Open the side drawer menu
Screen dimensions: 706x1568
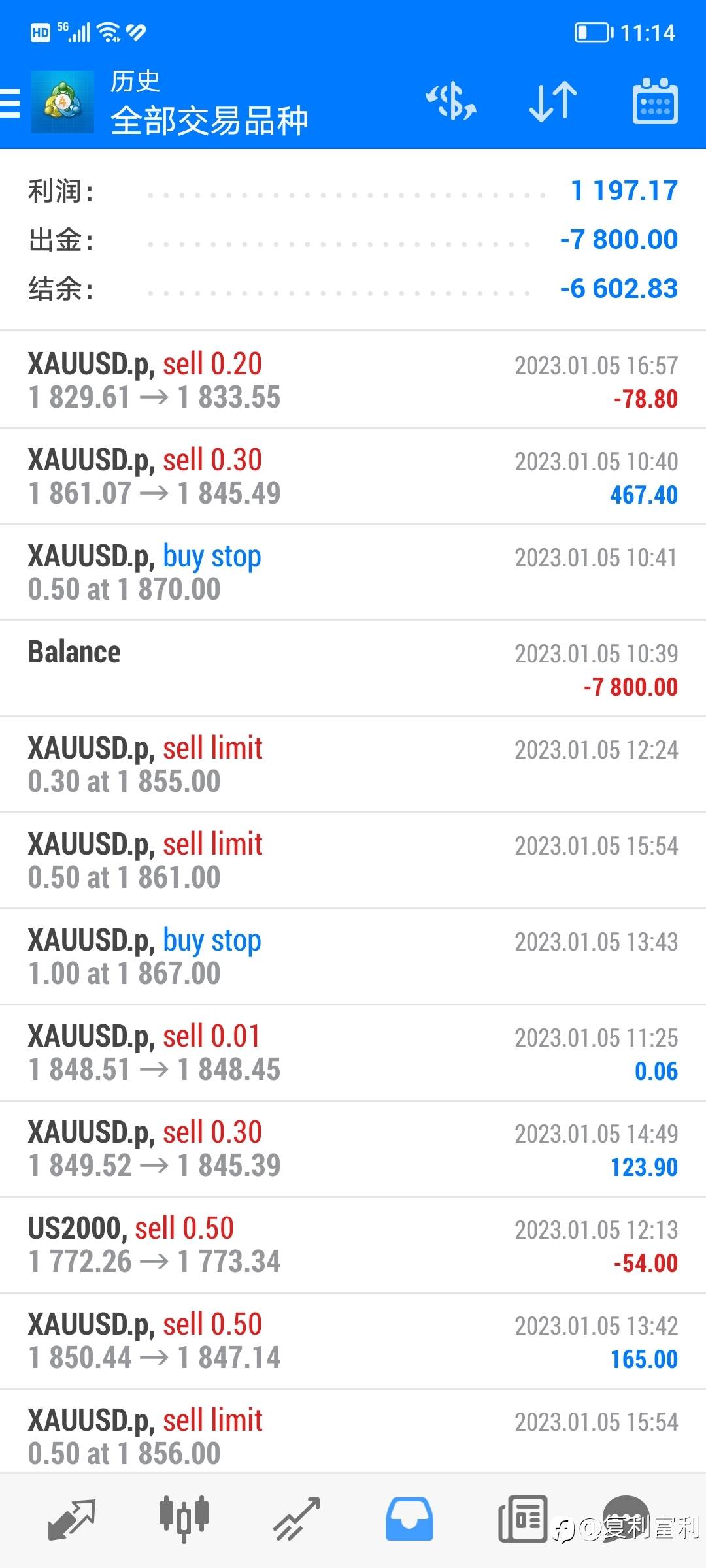[9, 103]
